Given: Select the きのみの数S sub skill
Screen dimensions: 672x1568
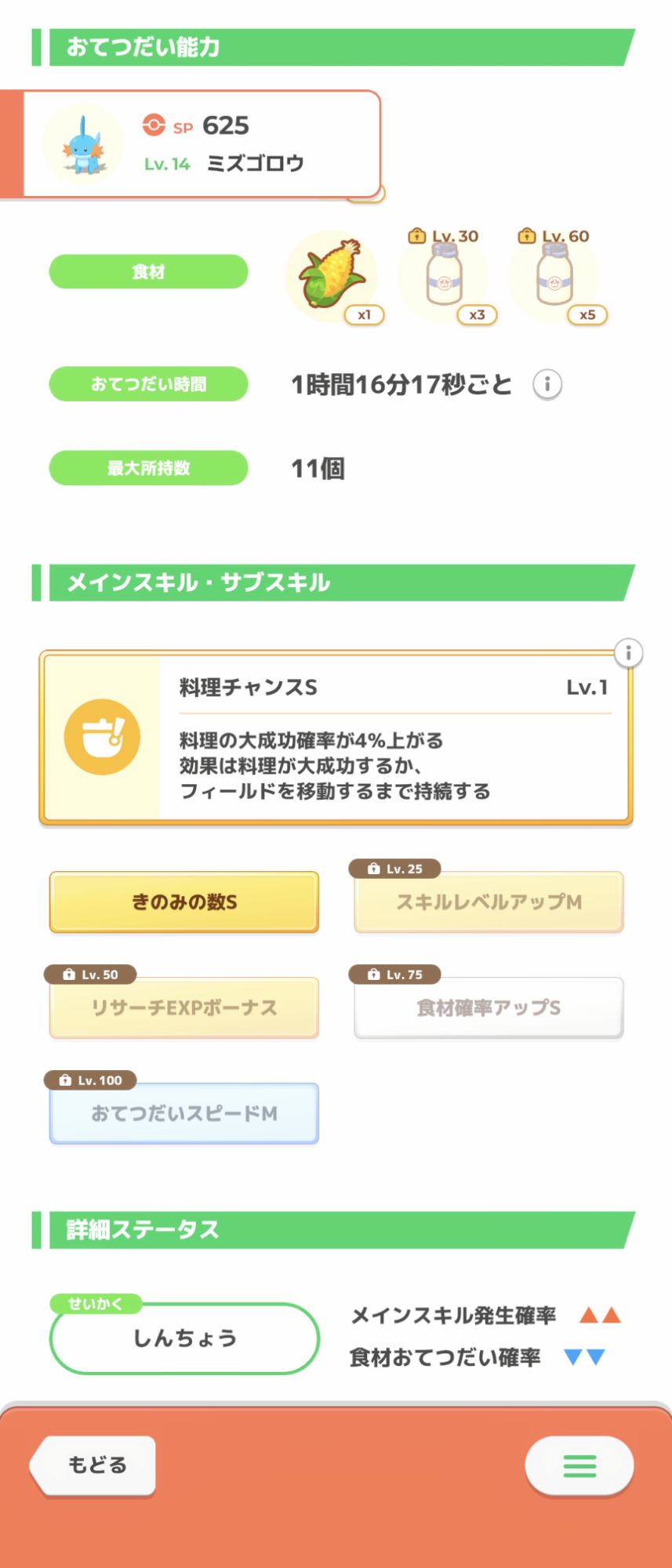Looking at the screenshot, I should click(x=184, y=902).
